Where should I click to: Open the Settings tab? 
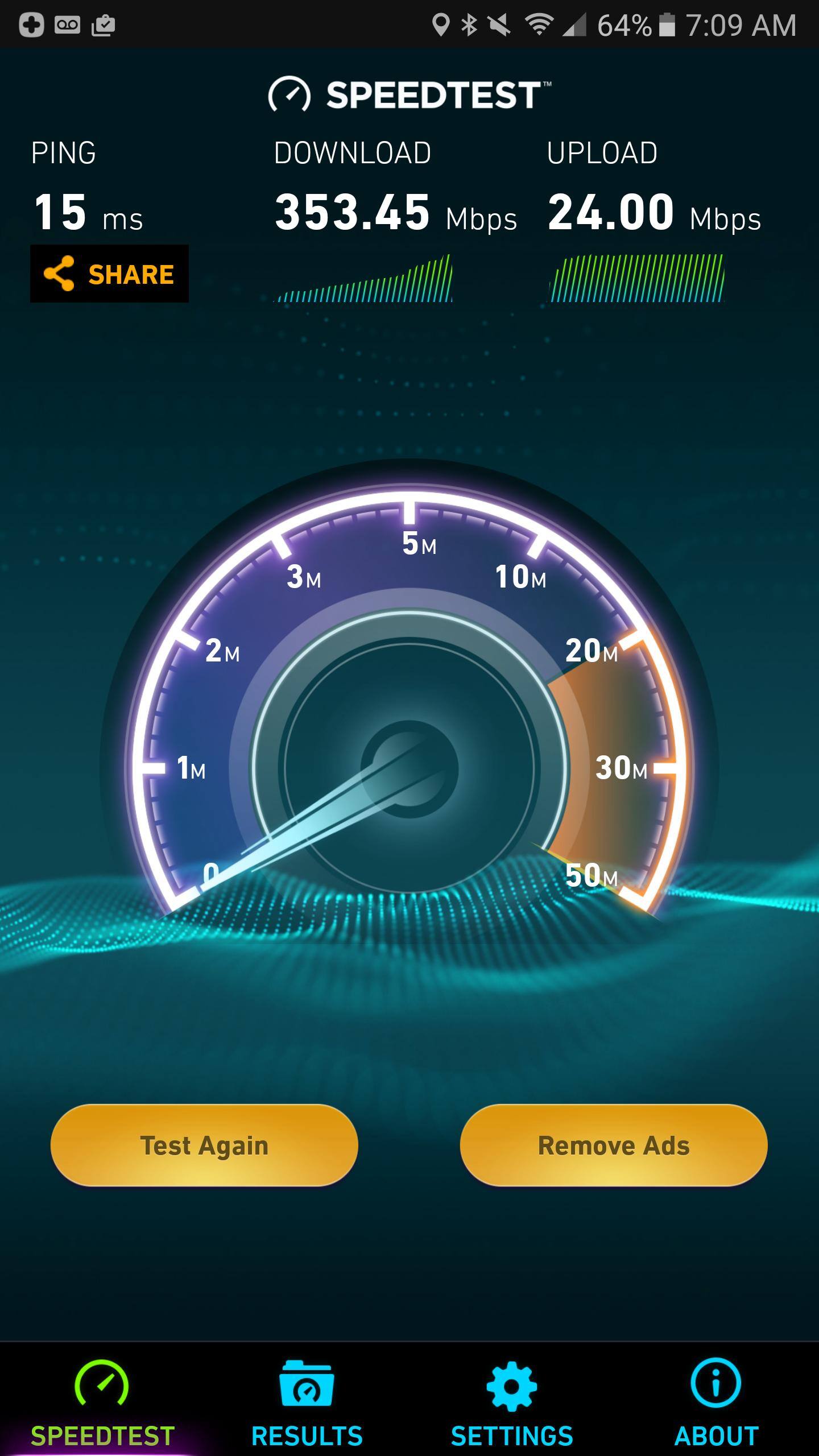pos(512,1402)
